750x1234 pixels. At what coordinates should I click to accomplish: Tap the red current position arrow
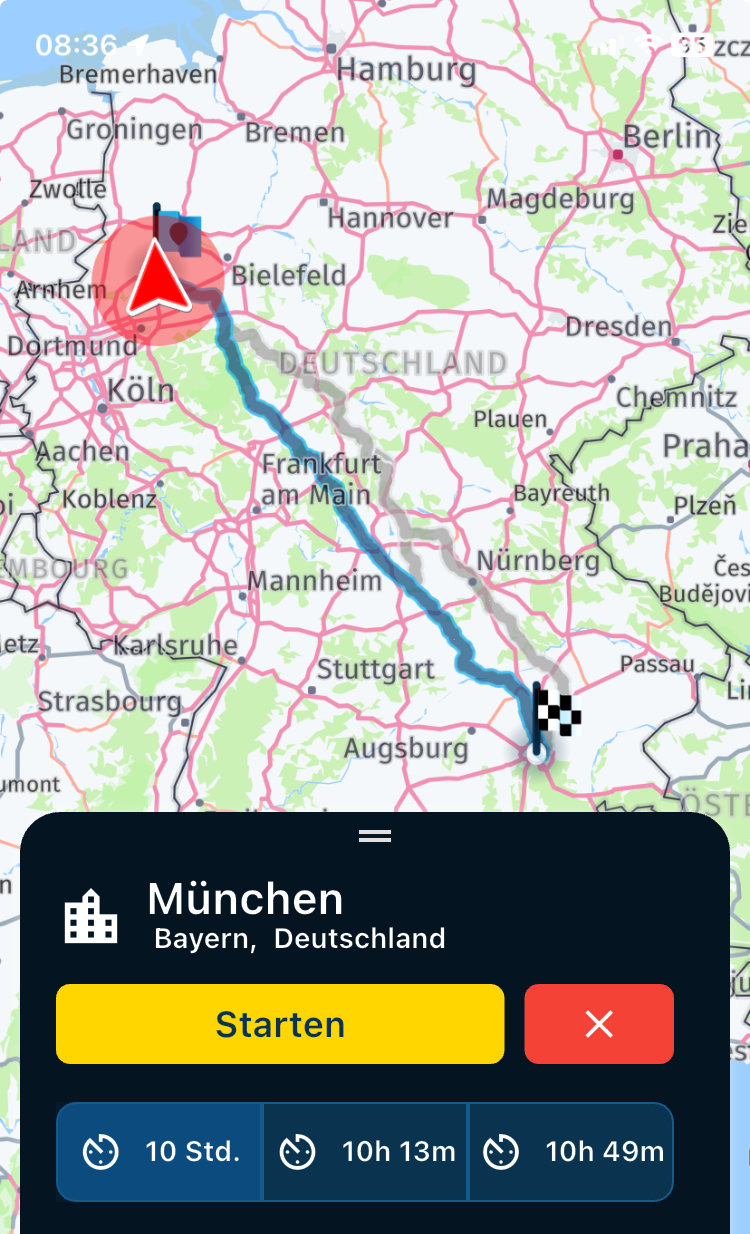pyautogui.click(x=157, y=279)
